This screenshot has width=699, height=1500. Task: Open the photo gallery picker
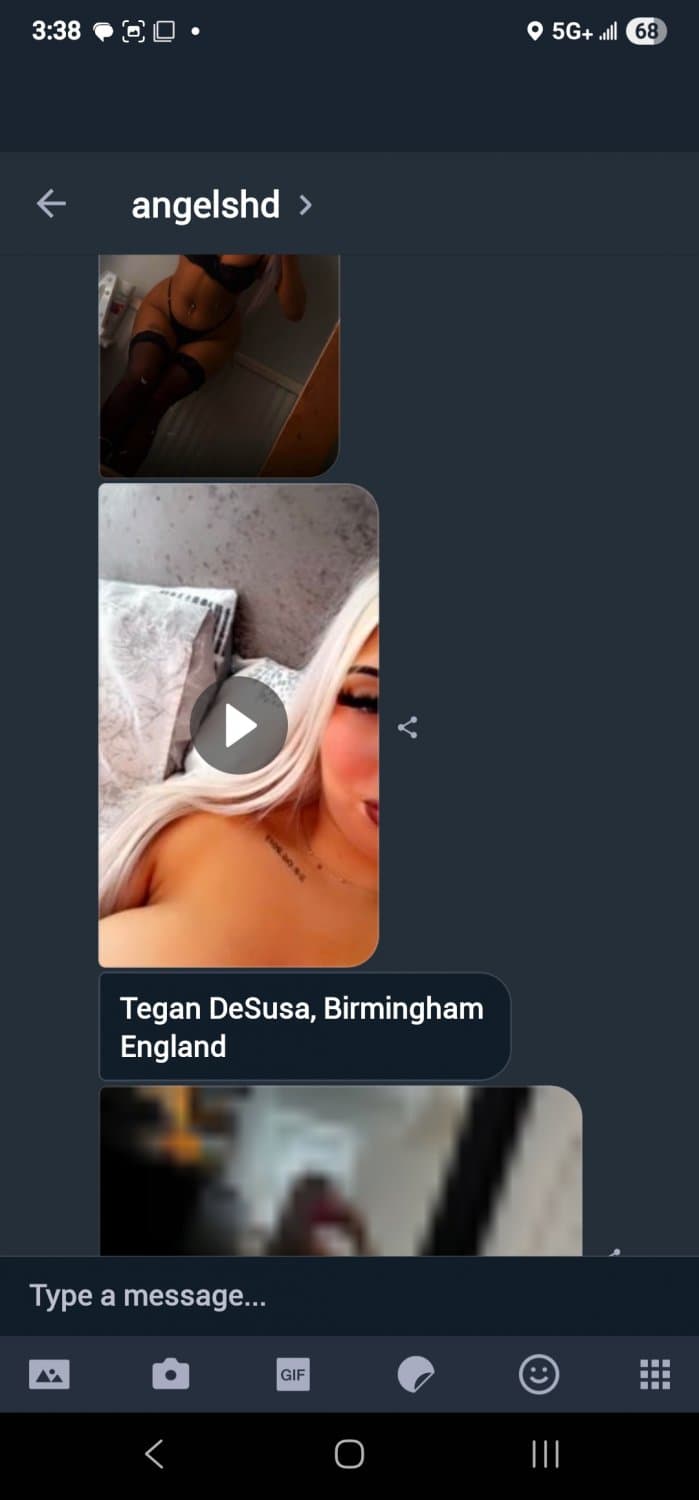[x=49, y=1376]
